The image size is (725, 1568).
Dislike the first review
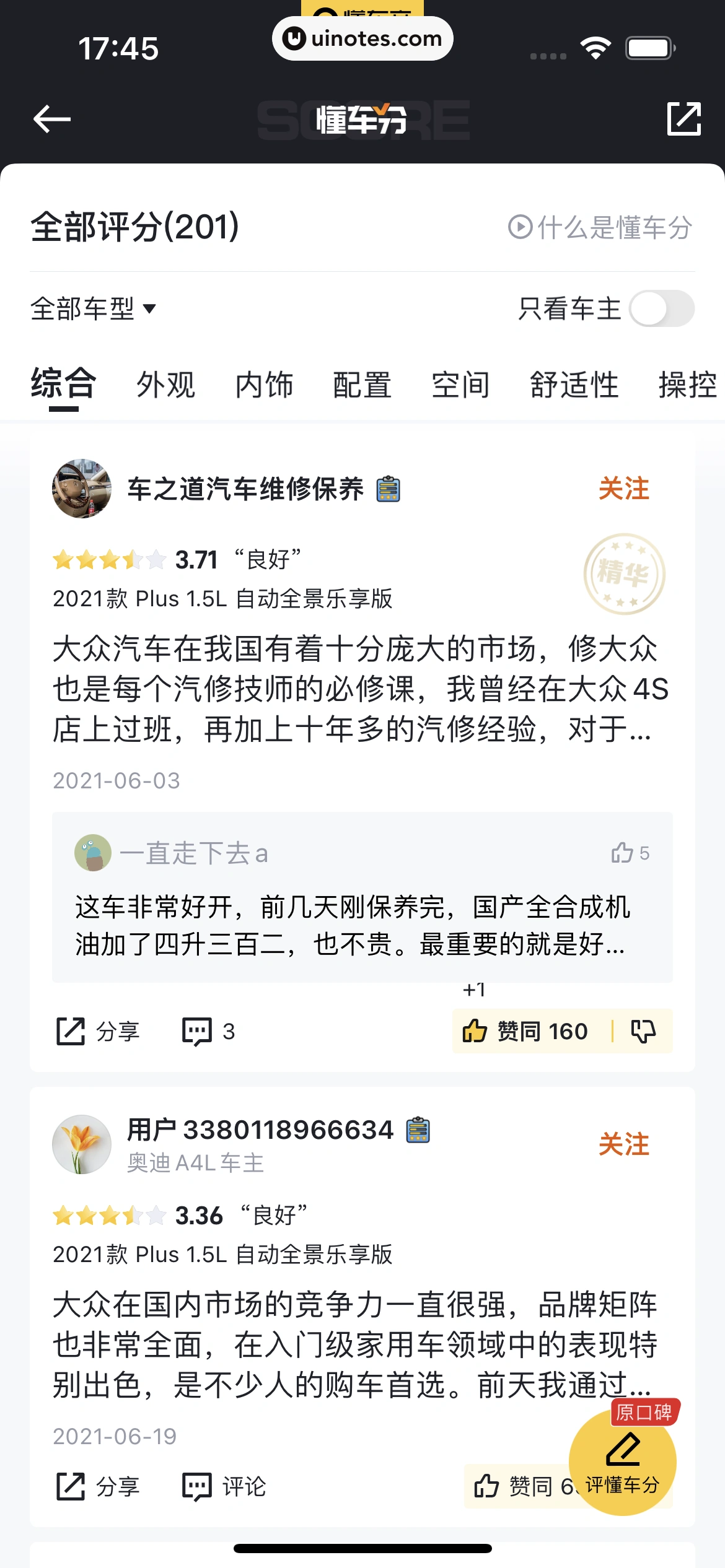[643, 1031]
